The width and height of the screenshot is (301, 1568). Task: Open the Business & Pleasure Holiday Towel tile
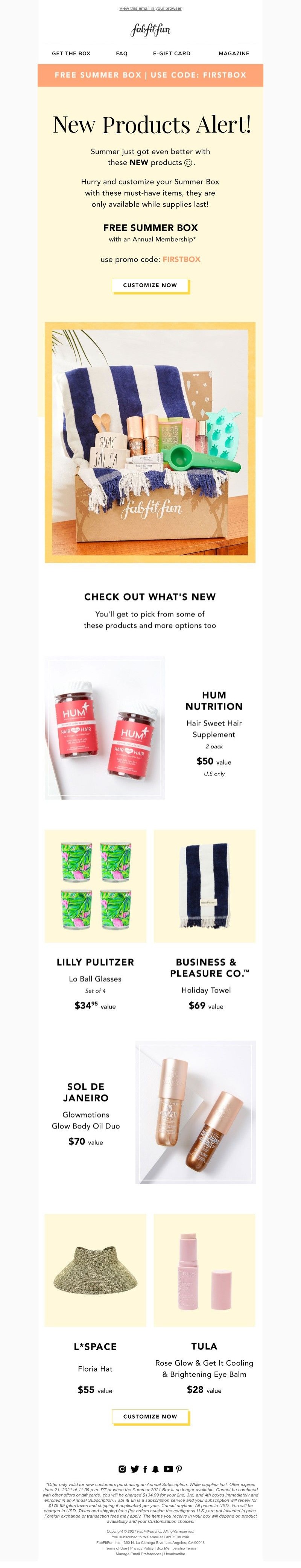point(204,886)
